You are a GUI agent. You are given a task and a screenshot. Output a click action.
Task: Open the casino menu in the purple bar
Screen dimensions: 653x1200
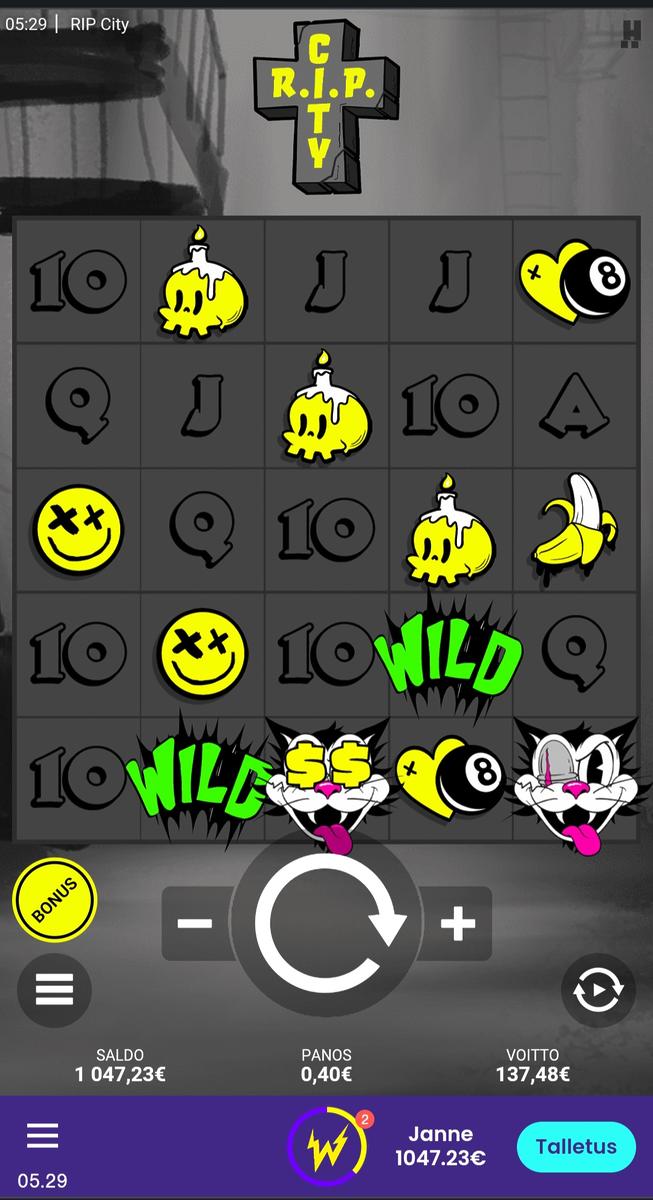(x=42, y=1135)
